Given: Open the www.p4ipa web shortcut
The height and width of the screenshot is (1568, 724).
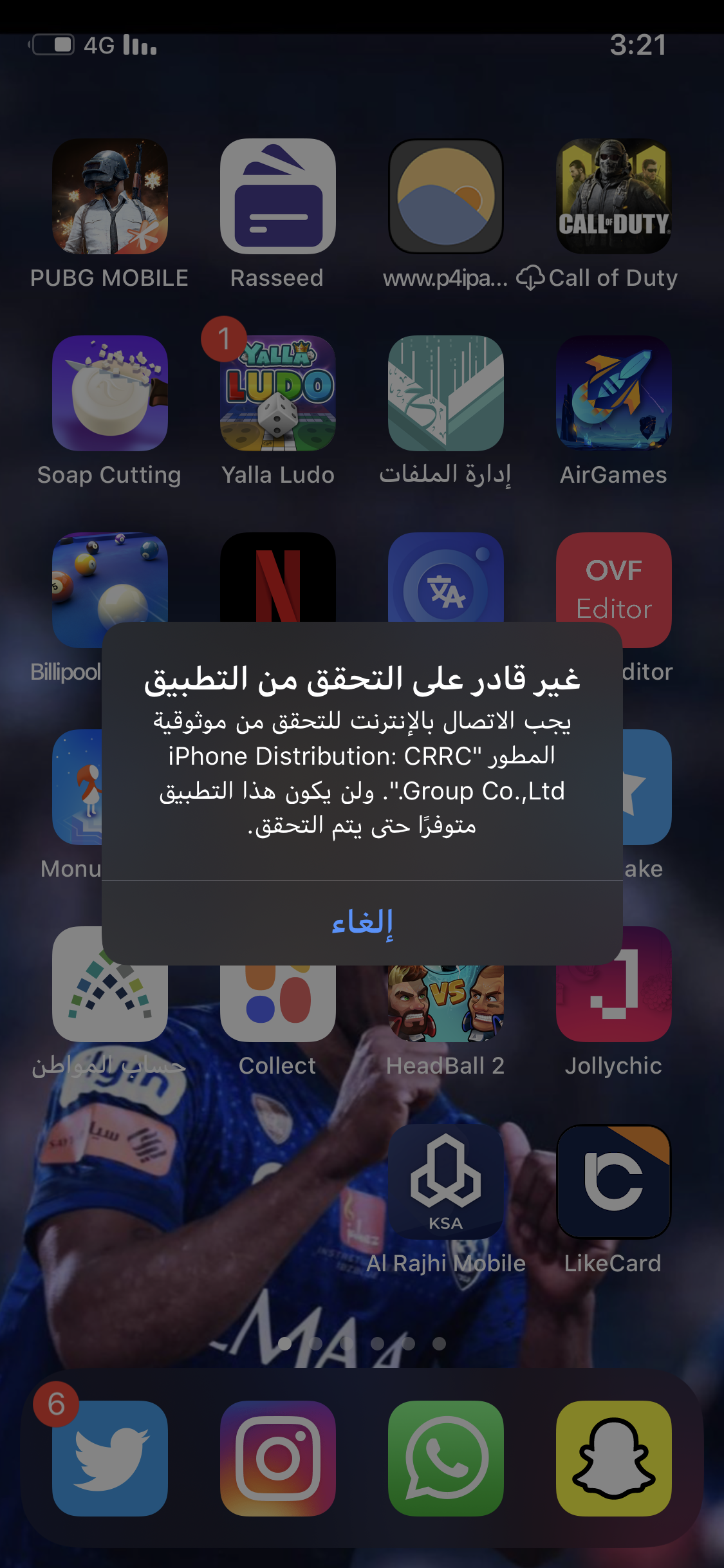Looking at the screenshot, I should click(x=445, y=196).
